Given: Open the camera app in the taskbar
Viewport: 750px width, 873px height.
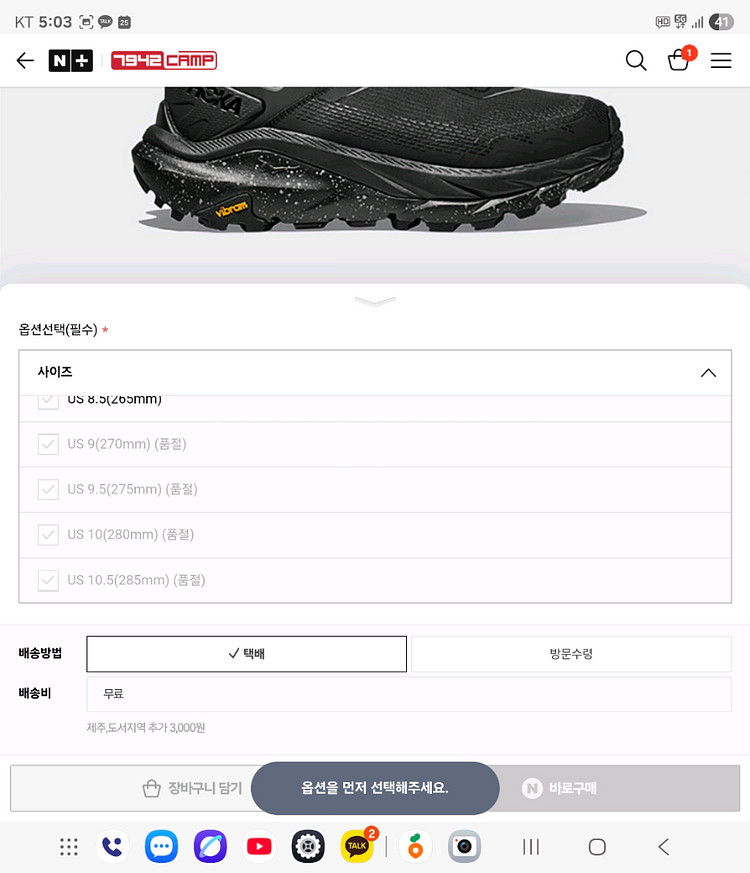Looking at the screenshot, I should click(464, 846).
